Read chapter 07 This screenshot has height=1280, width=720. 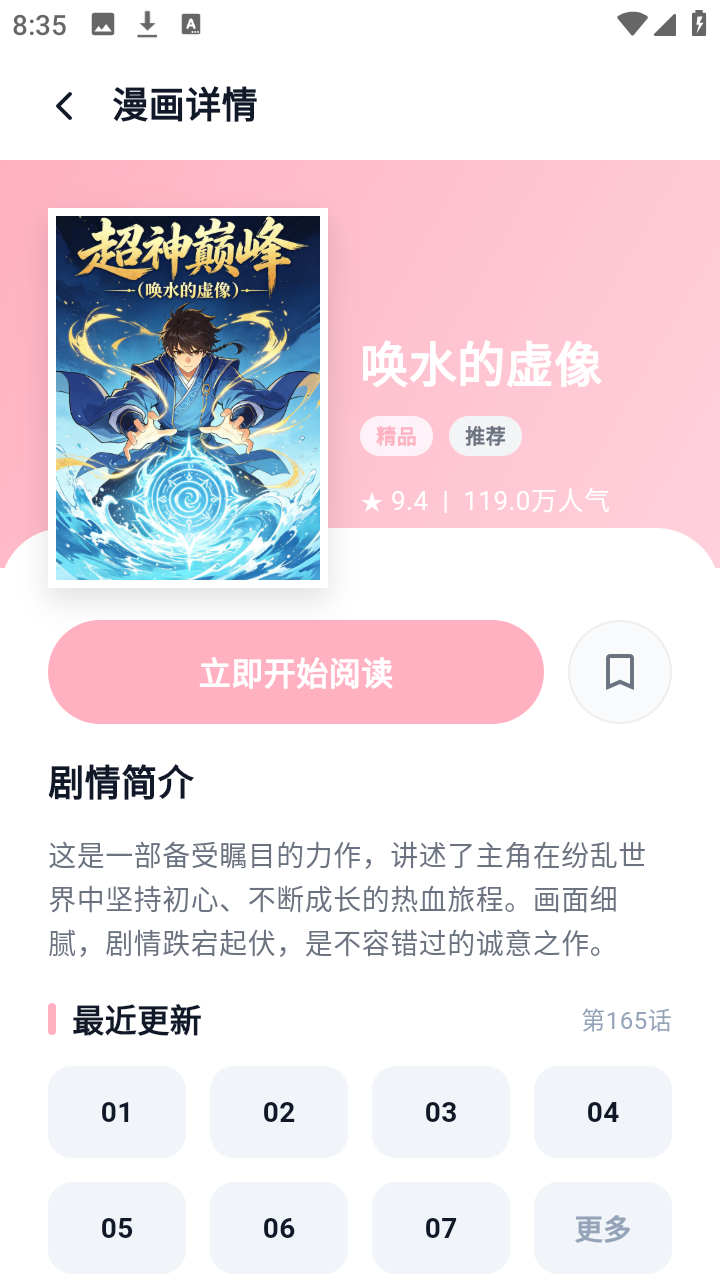click(x=441, y=1228)
